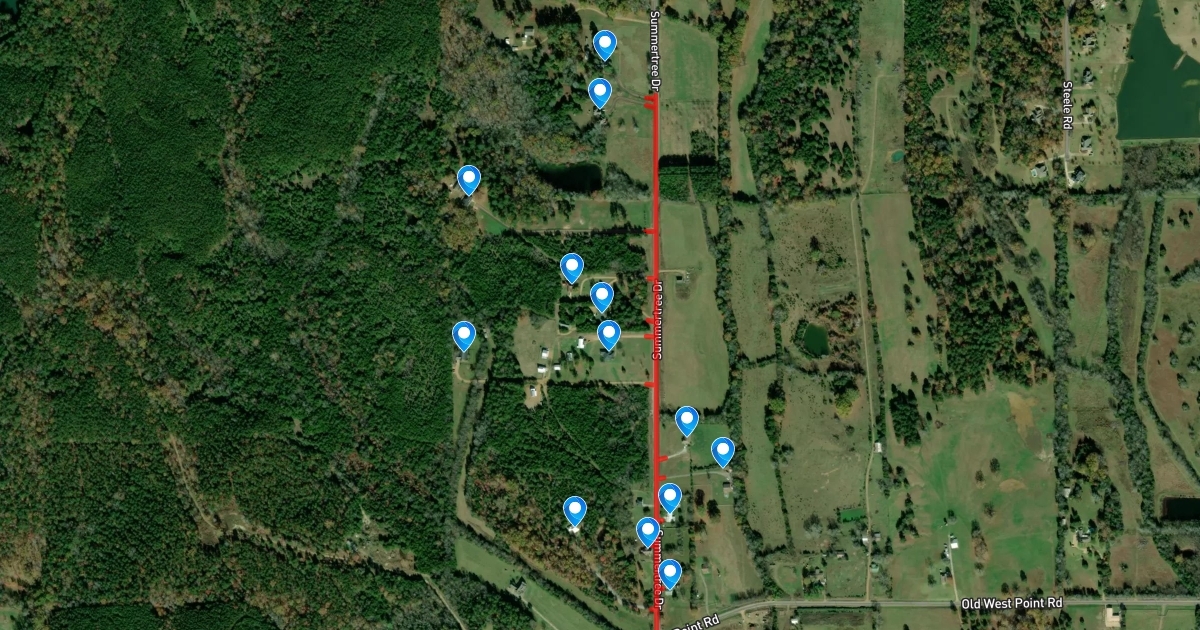Open the southernmost pin nearest Old West Point Rd

pos(670,574)
